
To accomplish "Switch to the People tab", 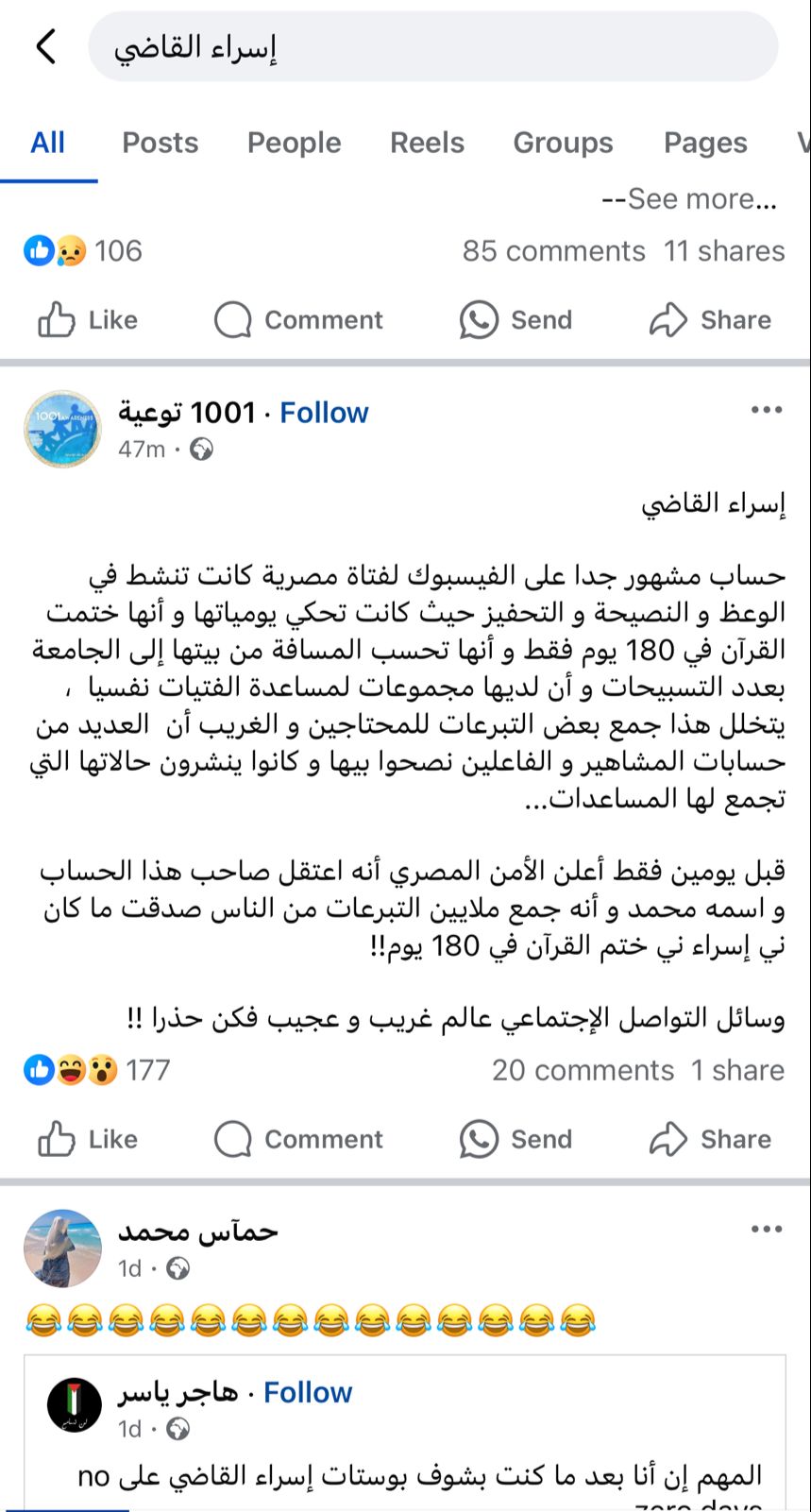I will pos(294,143).
